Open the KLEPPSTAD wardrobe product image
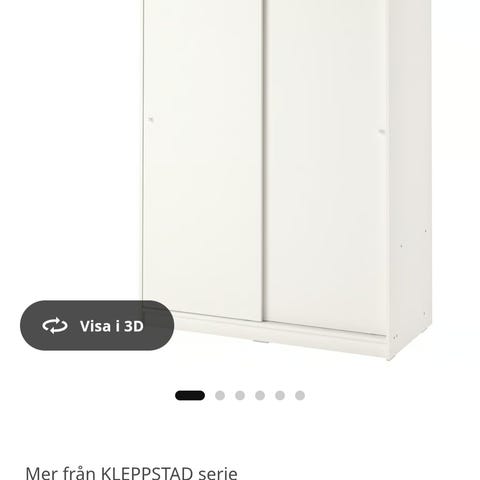This screenshot has width=480, height=480. click(287, 179)
